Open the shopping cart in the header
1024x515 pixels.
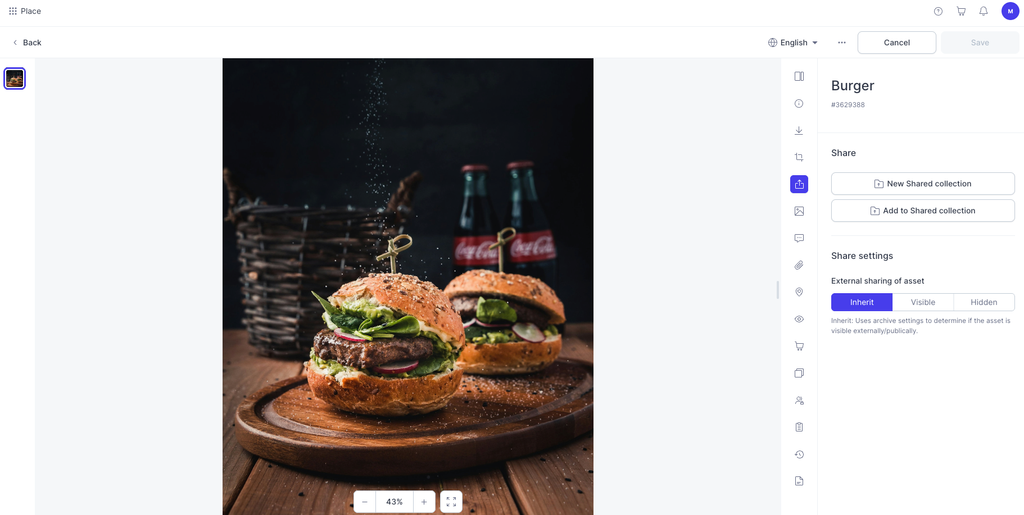click(961, 11)
